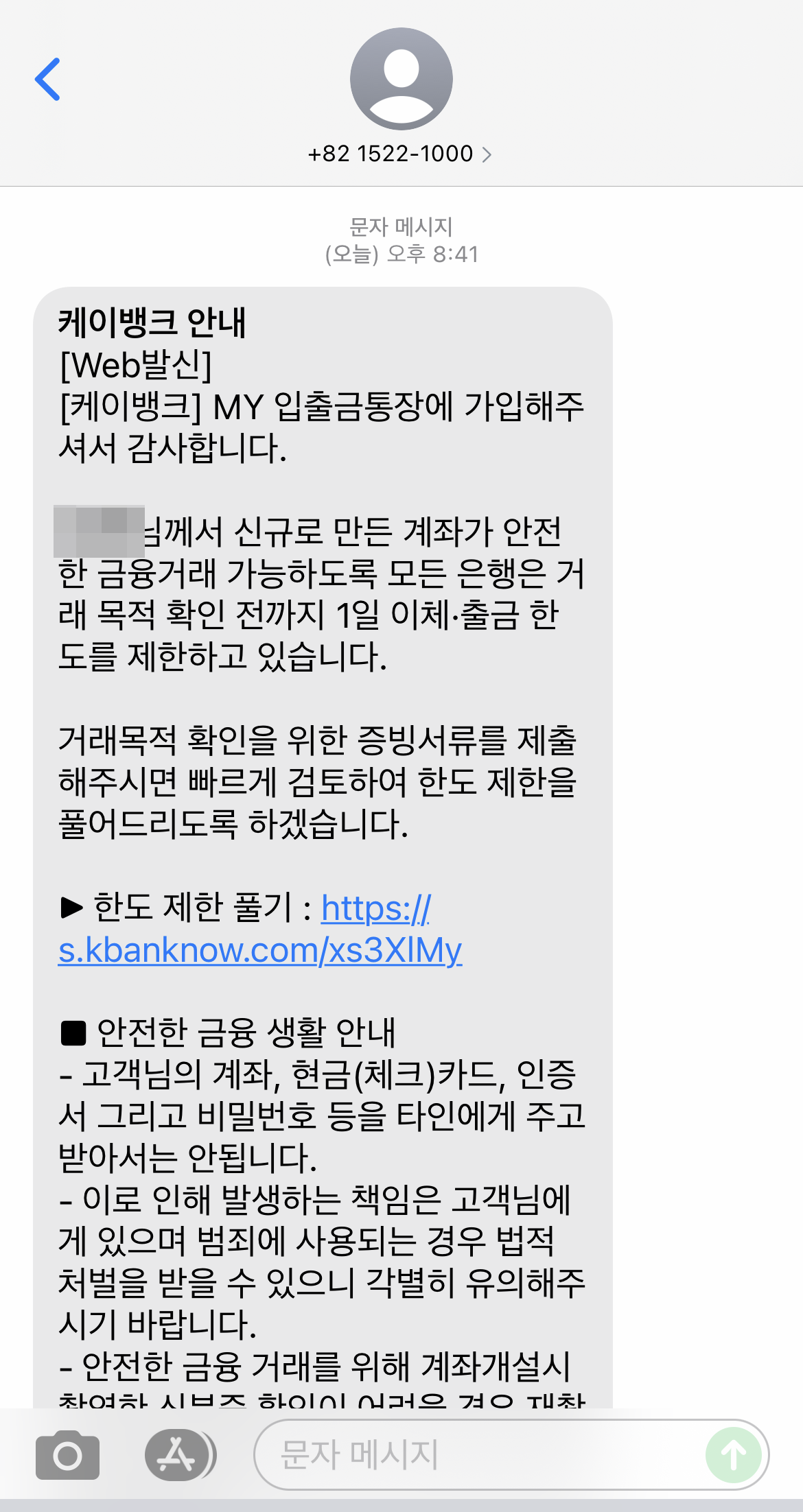Tap the 문자 메시지 conversation header label
This screenshot has width=803, height=1512.
(401, 226)
